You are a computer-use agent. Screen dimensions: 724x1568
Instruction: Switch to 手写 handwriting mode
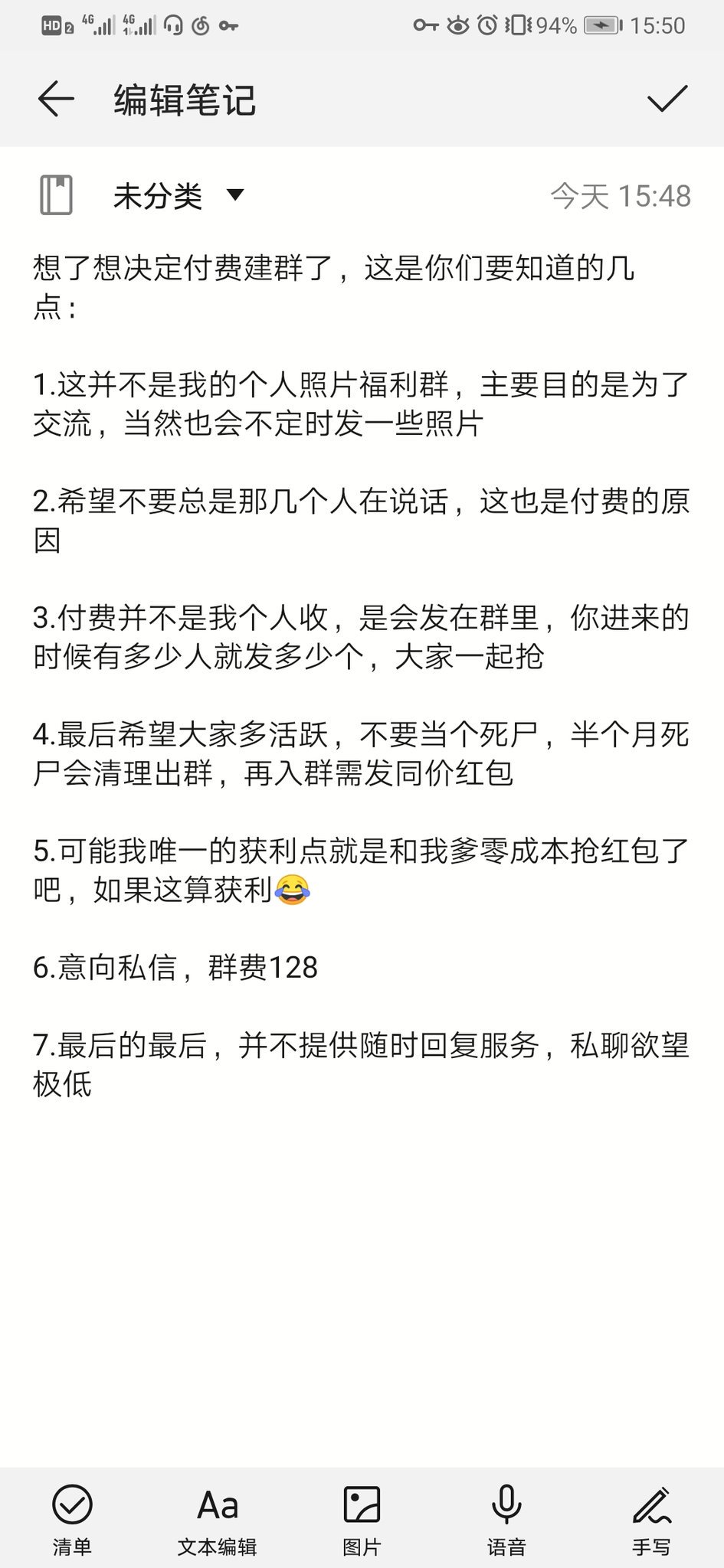tap(651, 1519)
